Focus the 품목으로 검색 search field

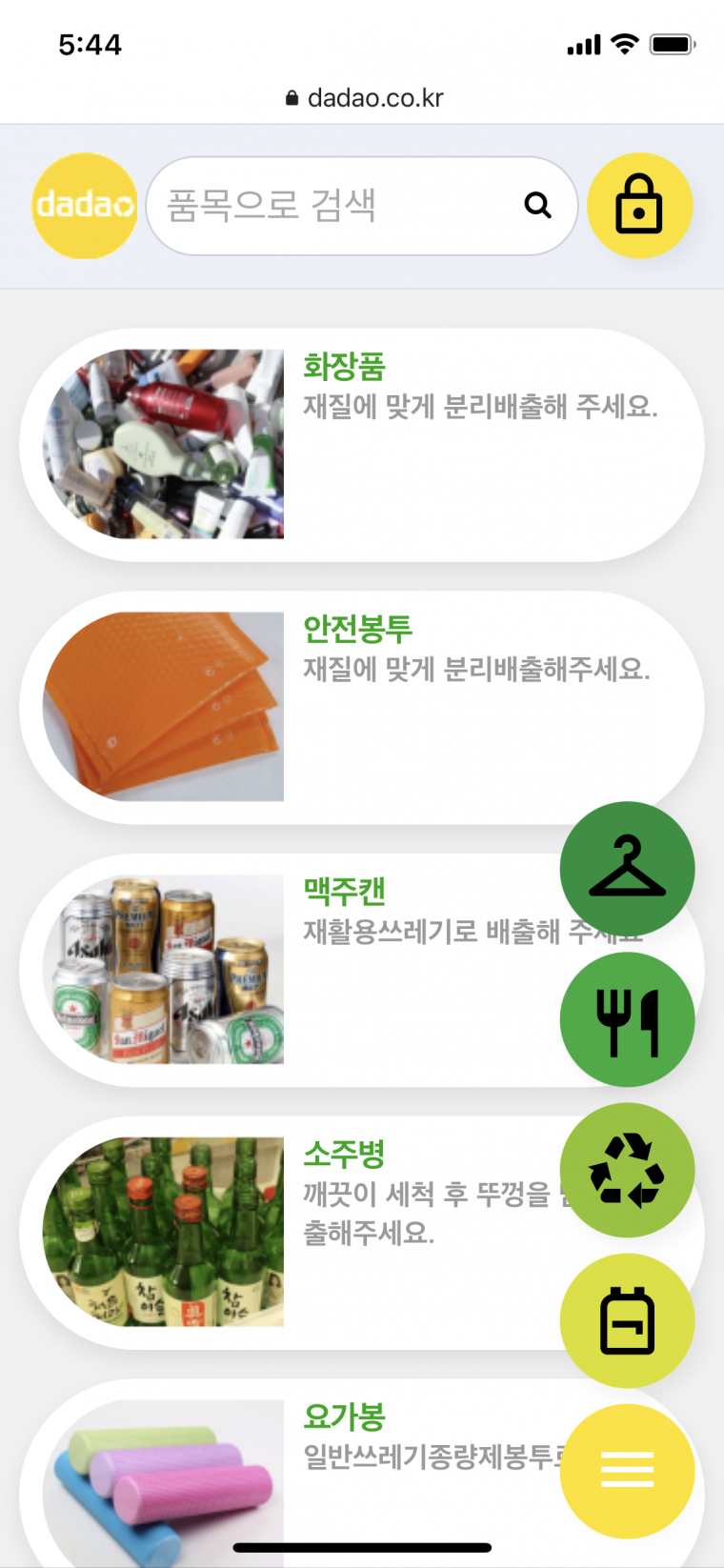click(x=333, y=206)
